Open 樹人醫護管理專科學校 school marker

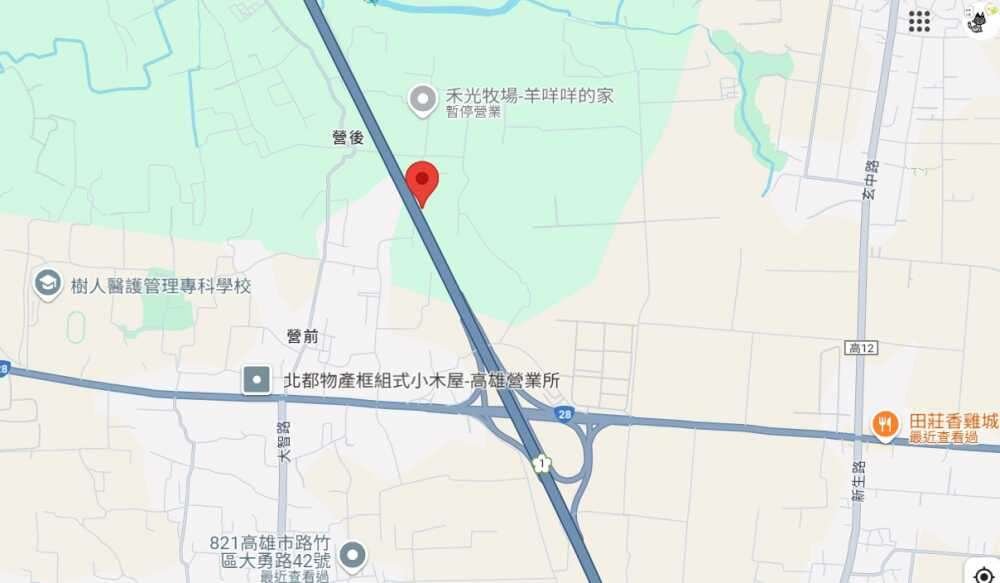46,285
